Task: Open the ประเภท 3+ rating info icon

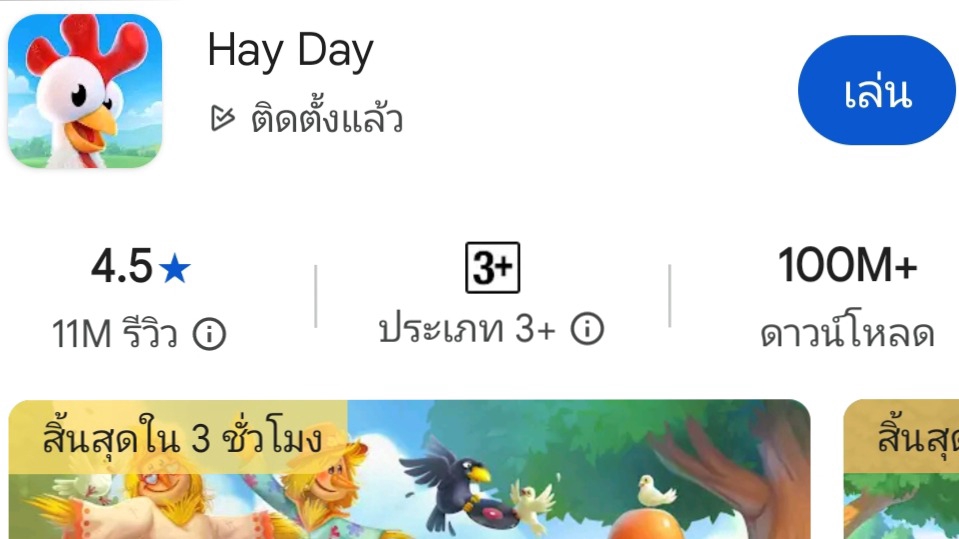Action: pyautogui.click(x=588, y=329)
